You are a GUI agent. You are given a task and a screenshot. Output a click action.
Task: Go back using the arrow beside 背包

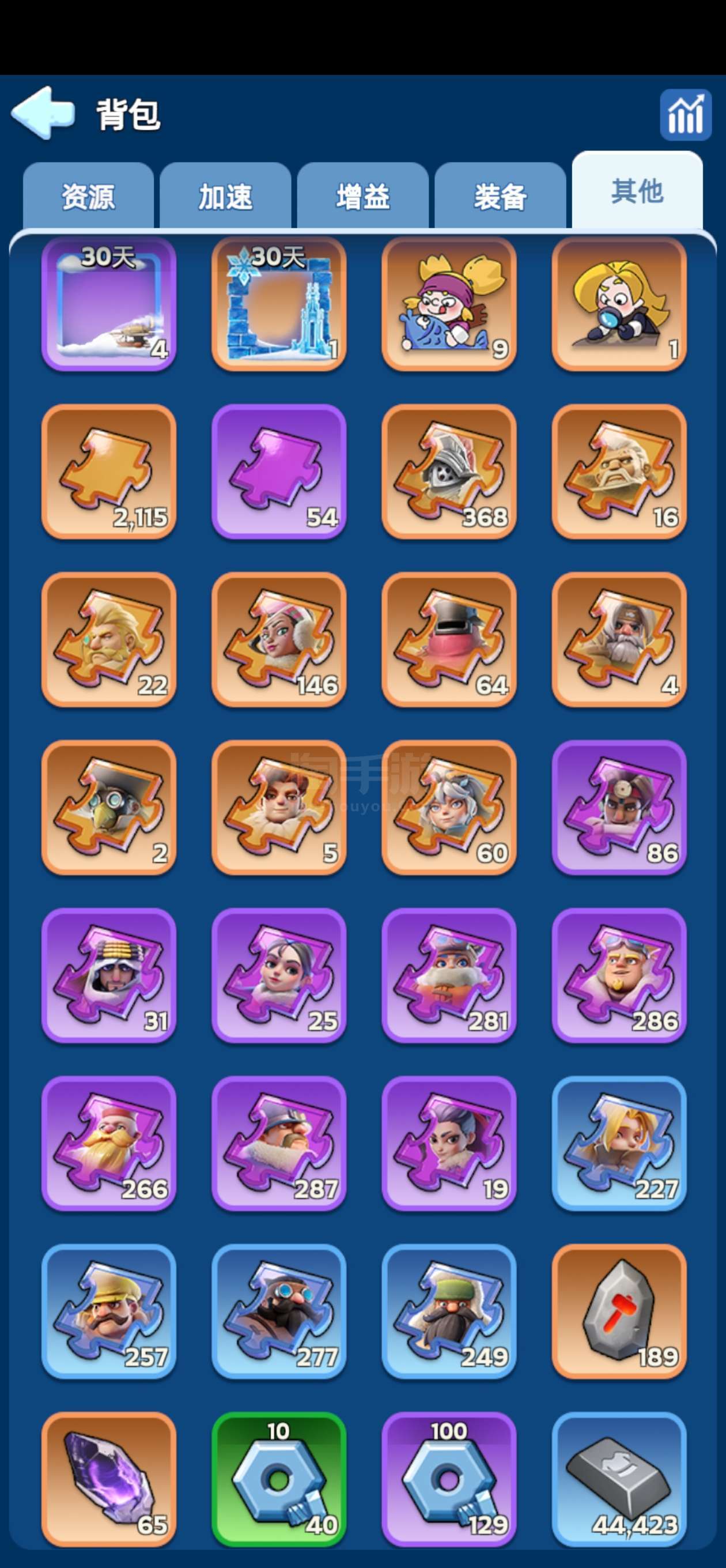point(43,113)
